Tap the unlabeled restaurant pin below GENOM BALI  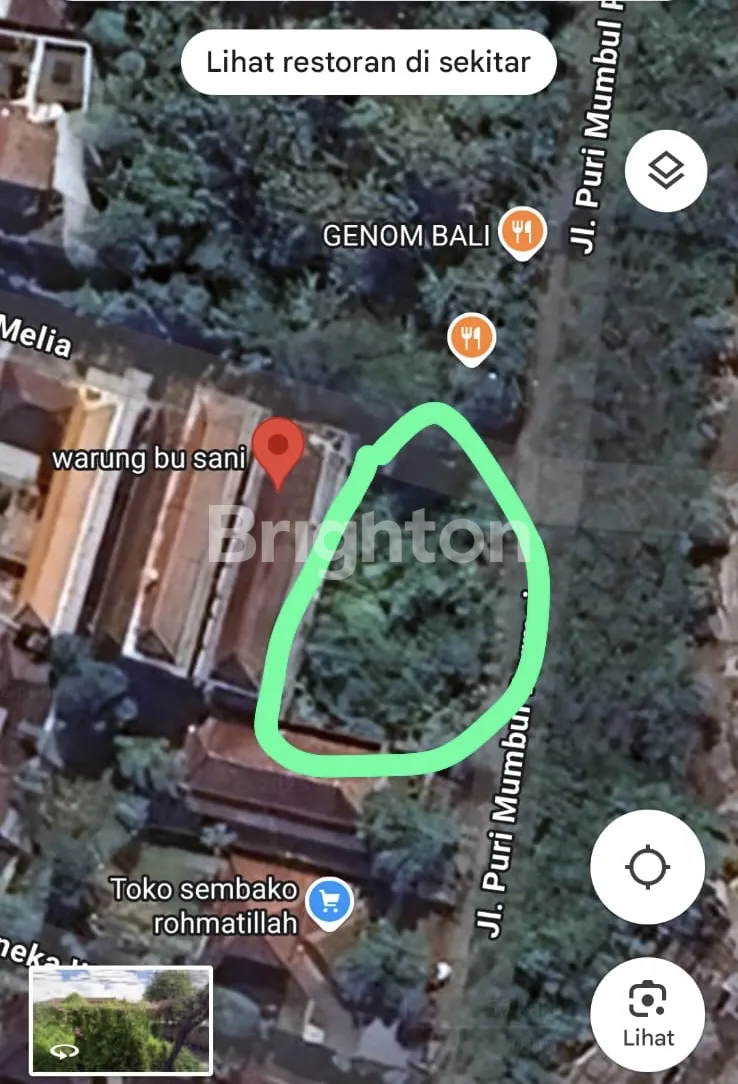pyautogui.click(x=471, y=337)
